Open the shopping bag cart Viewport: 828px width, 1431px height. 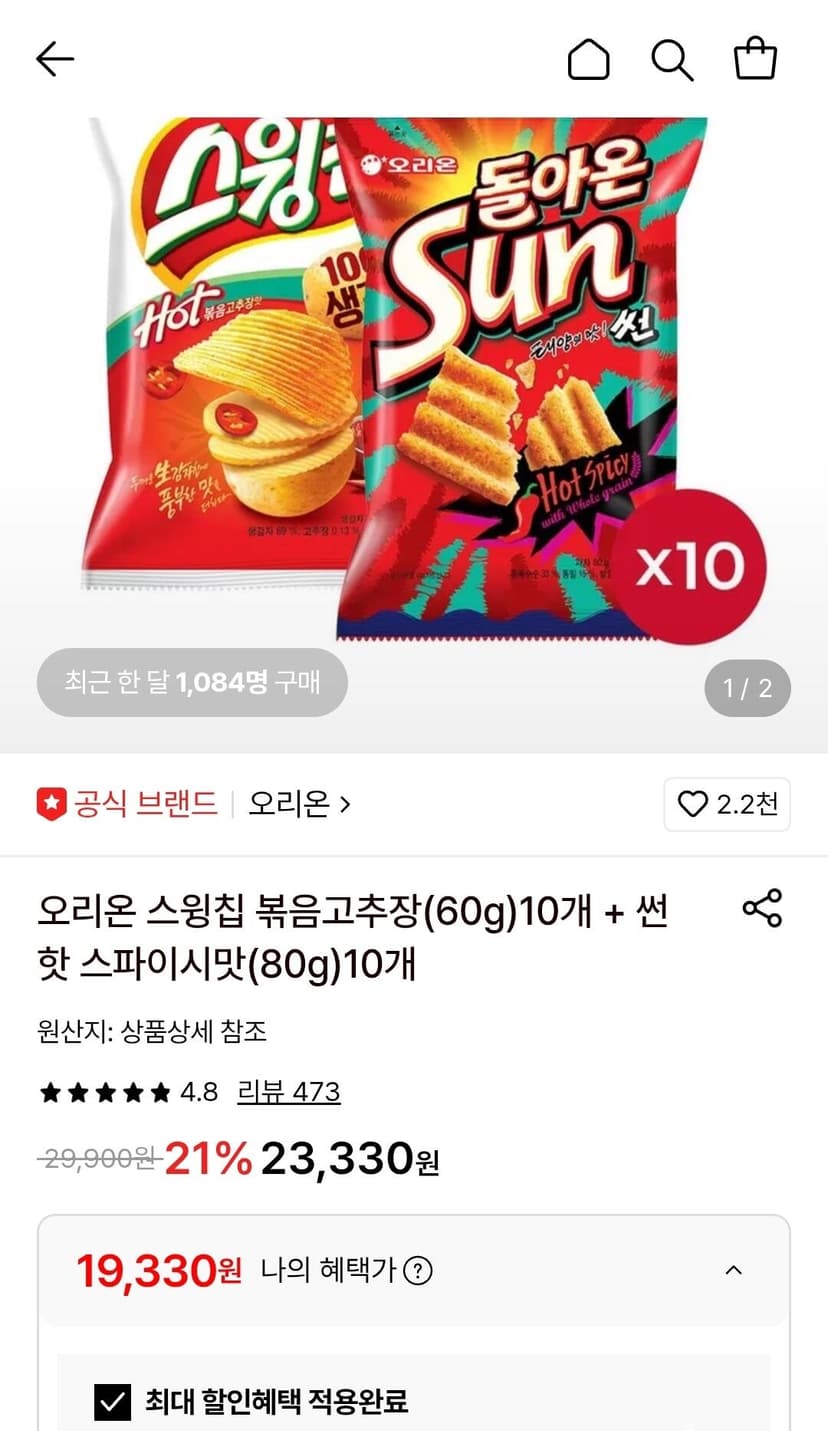coord(755,59)
